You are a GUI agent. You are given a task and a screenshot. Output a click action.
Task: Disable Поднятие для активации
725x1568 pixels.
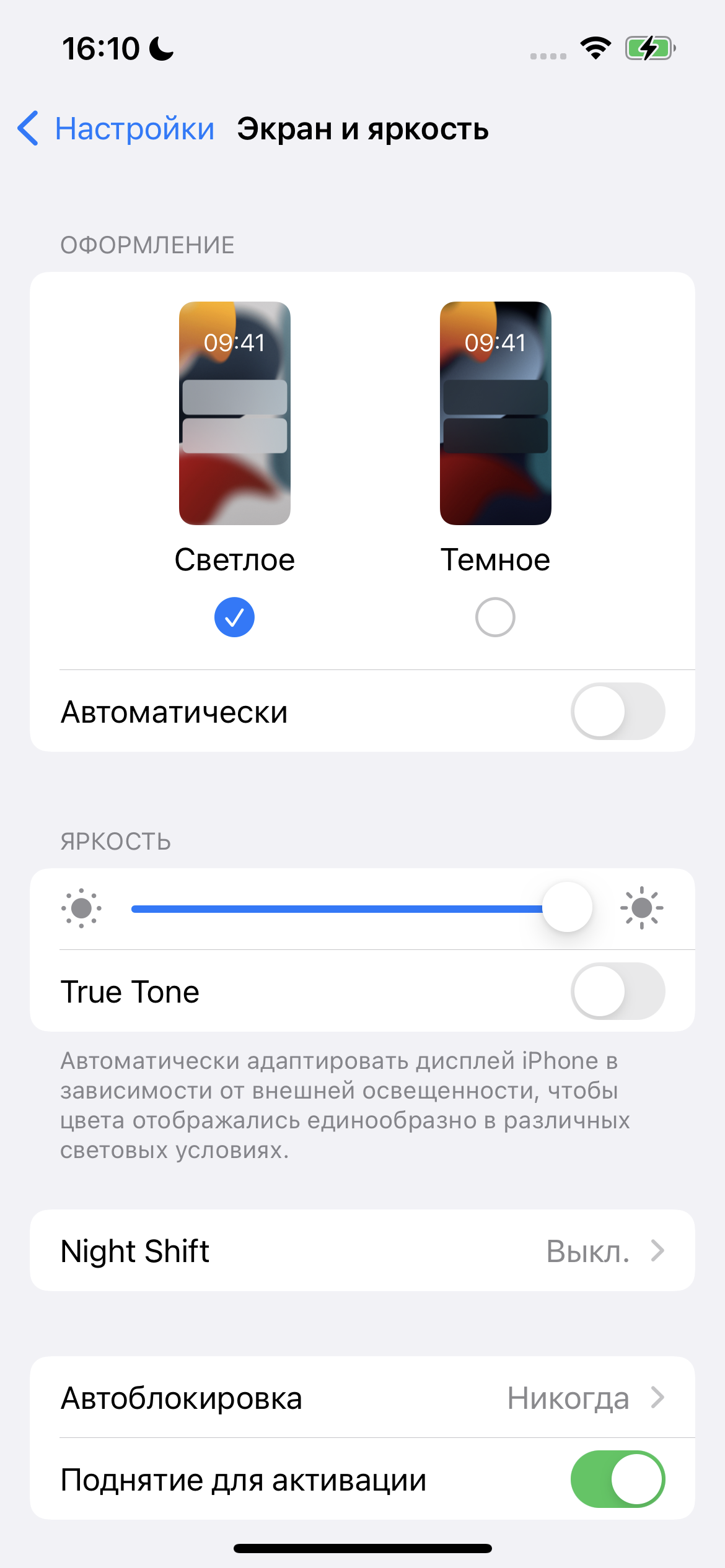[x=617, y=1479]
